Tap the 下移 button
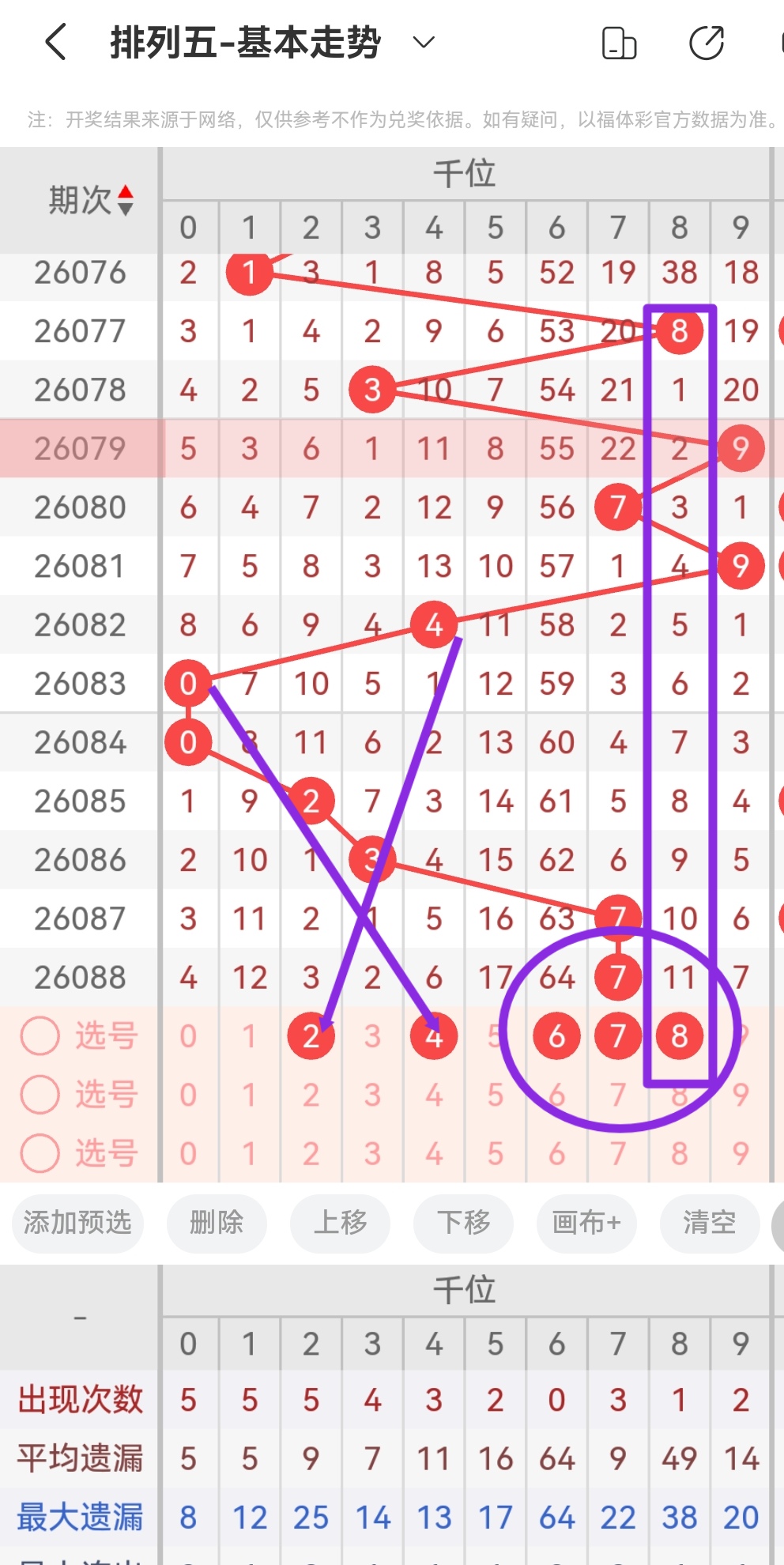The height and width of the screenshot is (1565, 784). coord(463,1224)
